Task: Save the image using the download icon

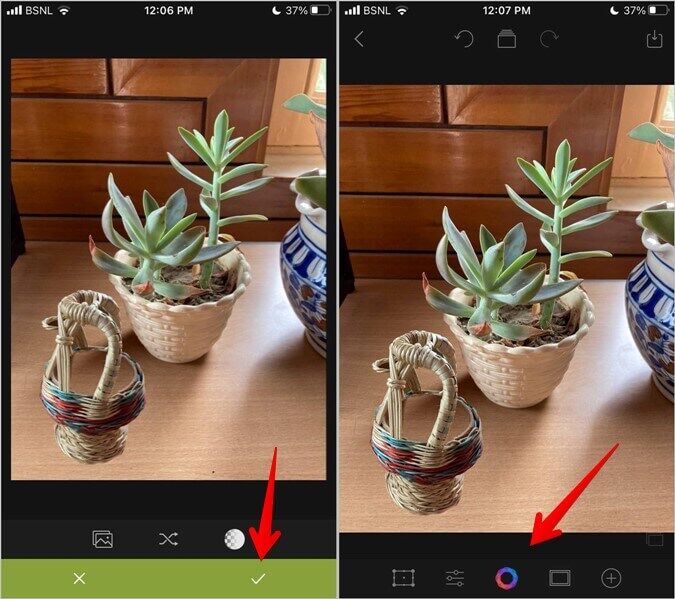Action: click(655, 39)
